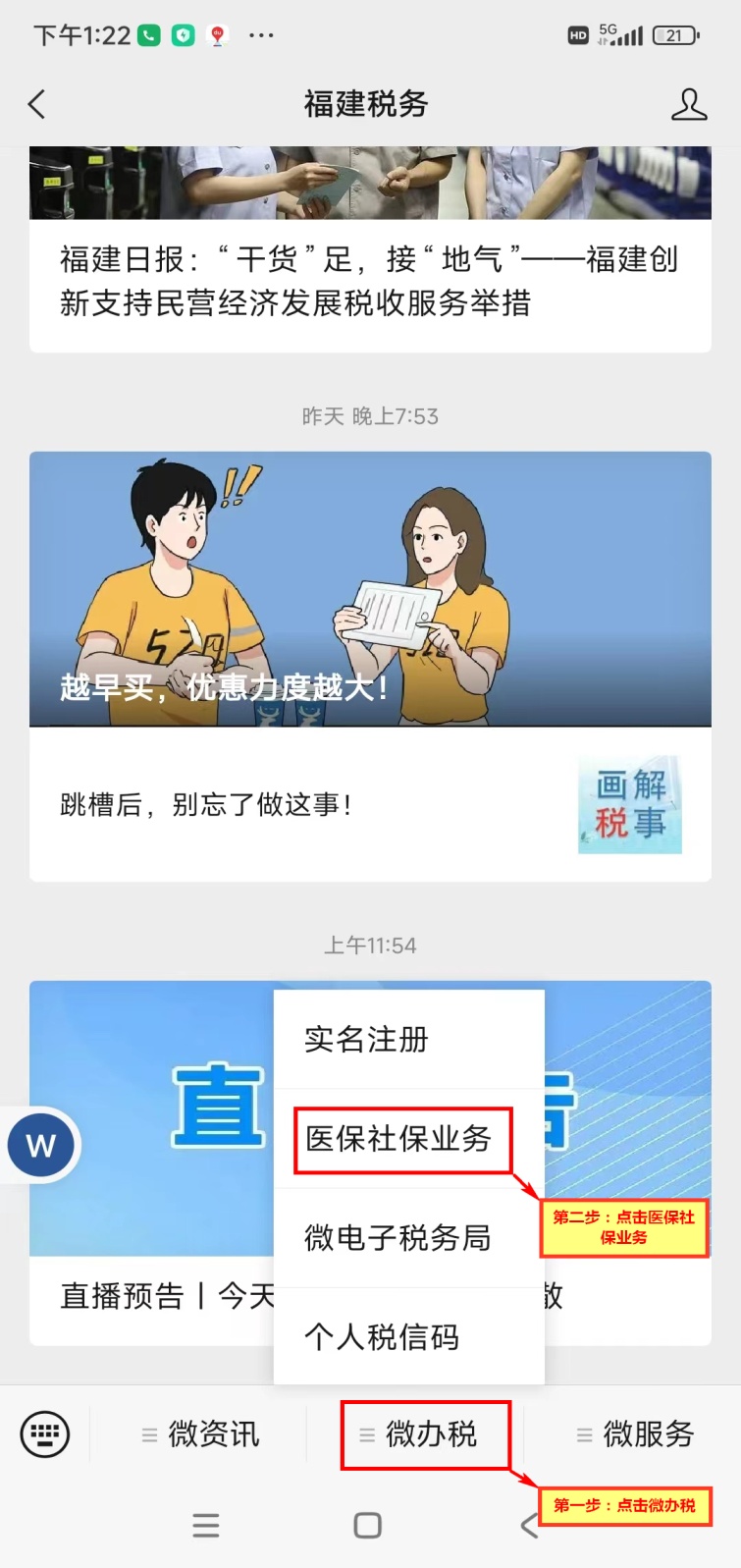Open the account profile icon

click(688, 104)
